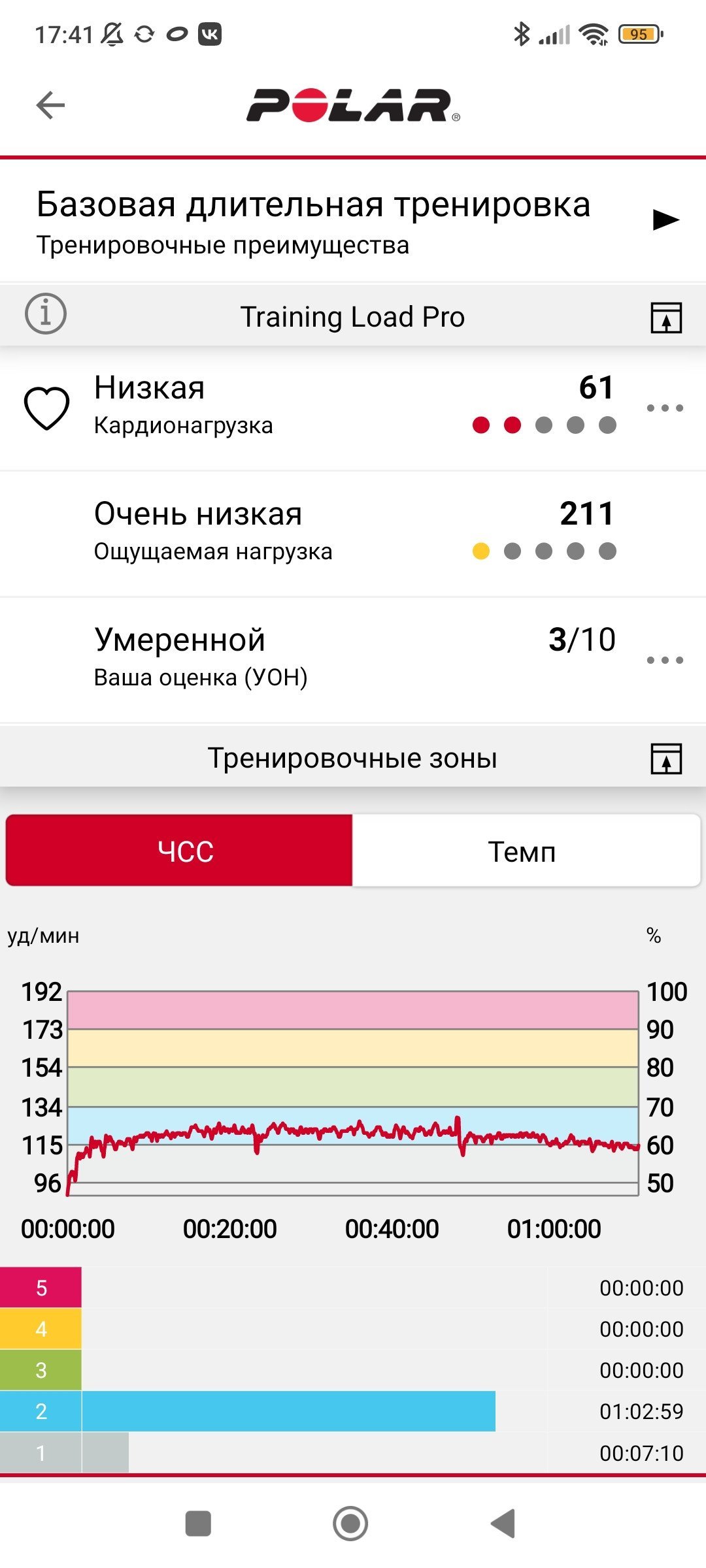Open more options for Ваша оценка (УОН)
The width and height of the screenshot is (706, 1568).
pos(665,660)
